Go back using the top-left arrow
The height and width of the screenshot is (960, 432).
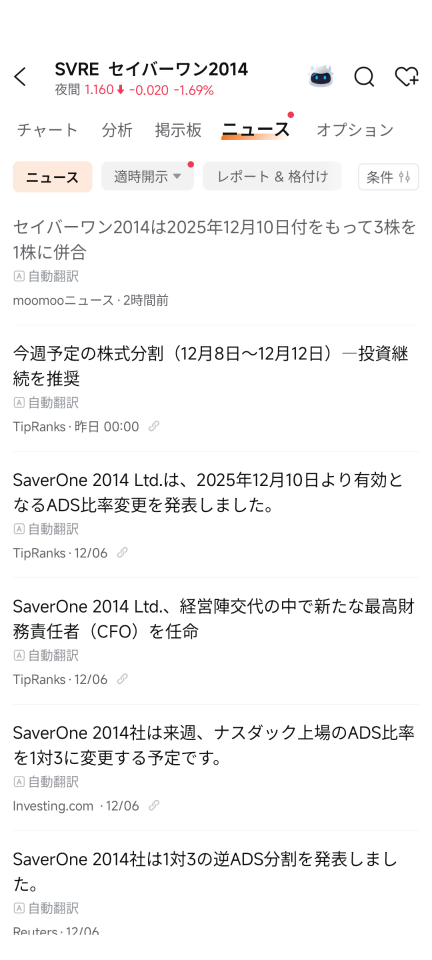pos(20,77)
